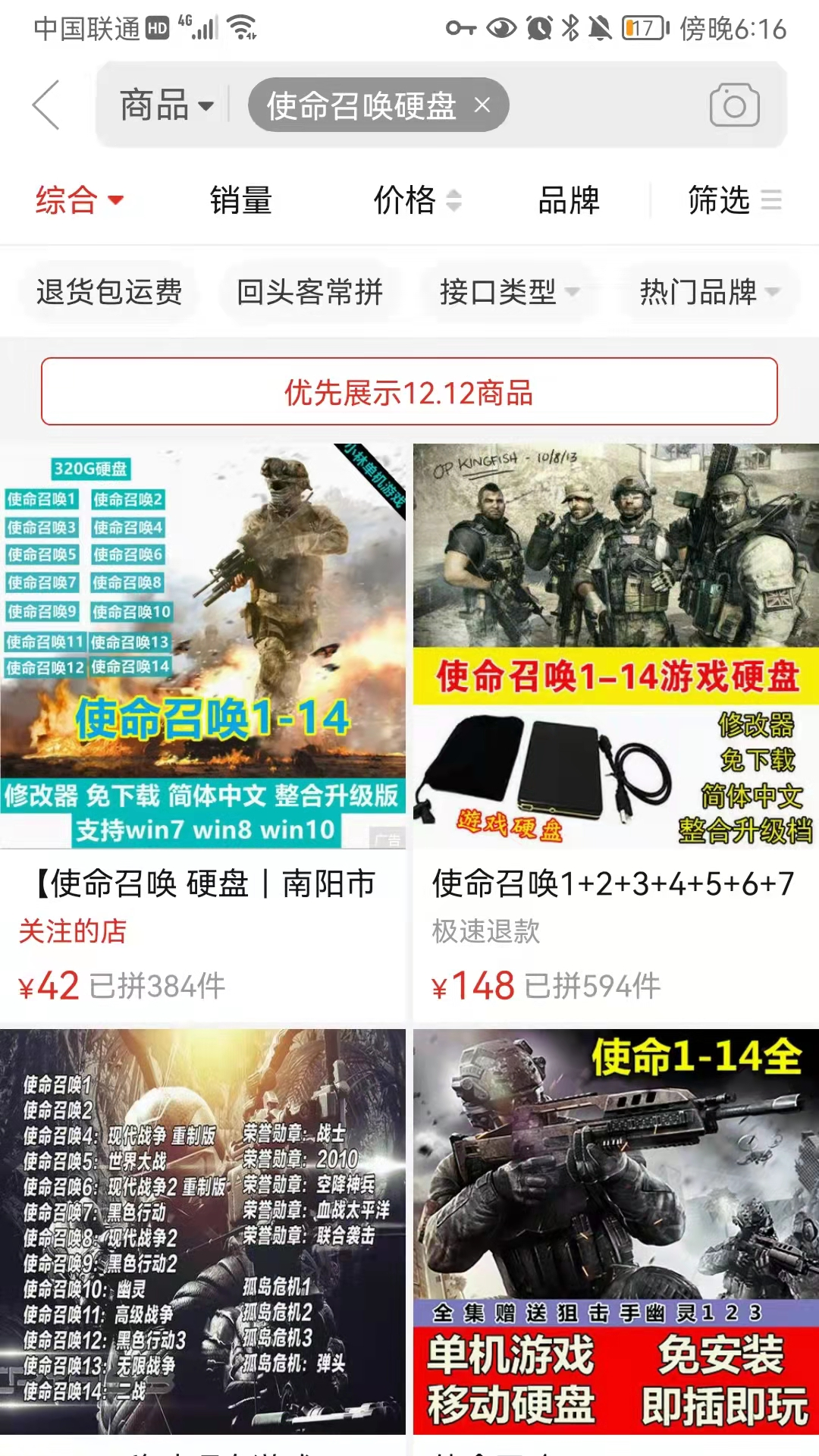Open the 筛选 filter panel

click(733, 200)
